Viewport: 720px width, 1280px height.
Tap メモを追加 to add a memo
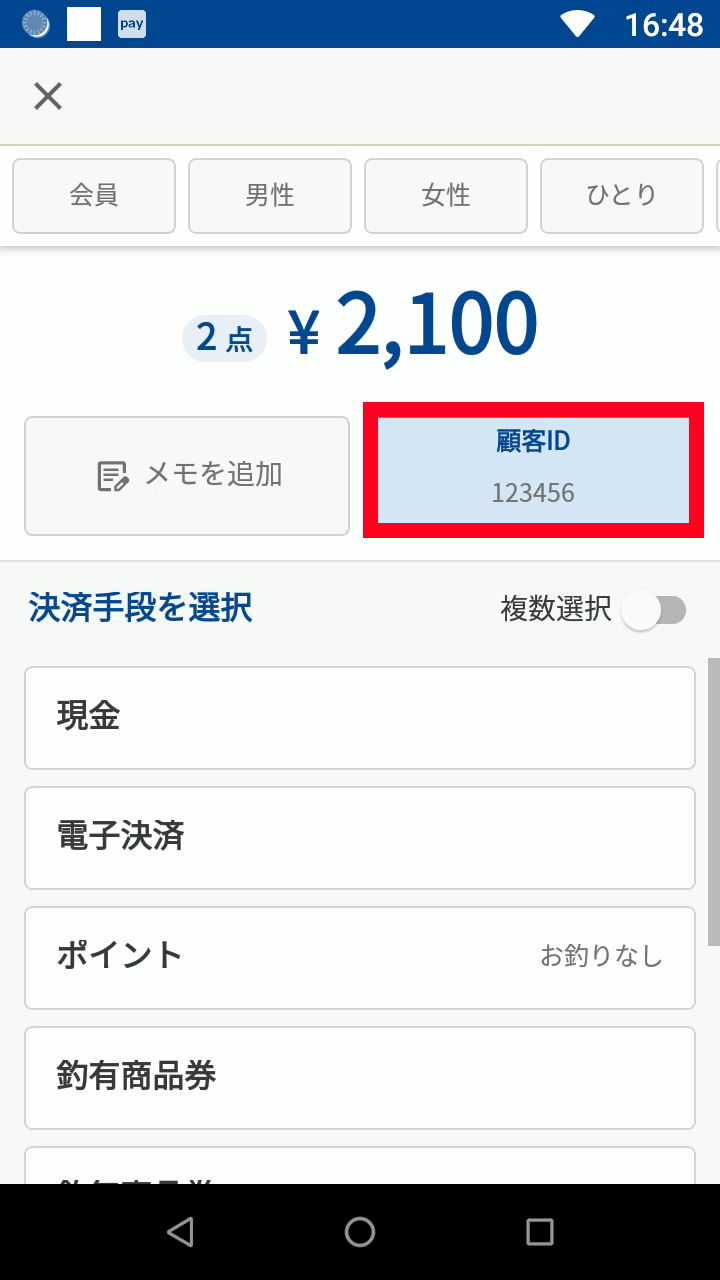coord(187,475)
